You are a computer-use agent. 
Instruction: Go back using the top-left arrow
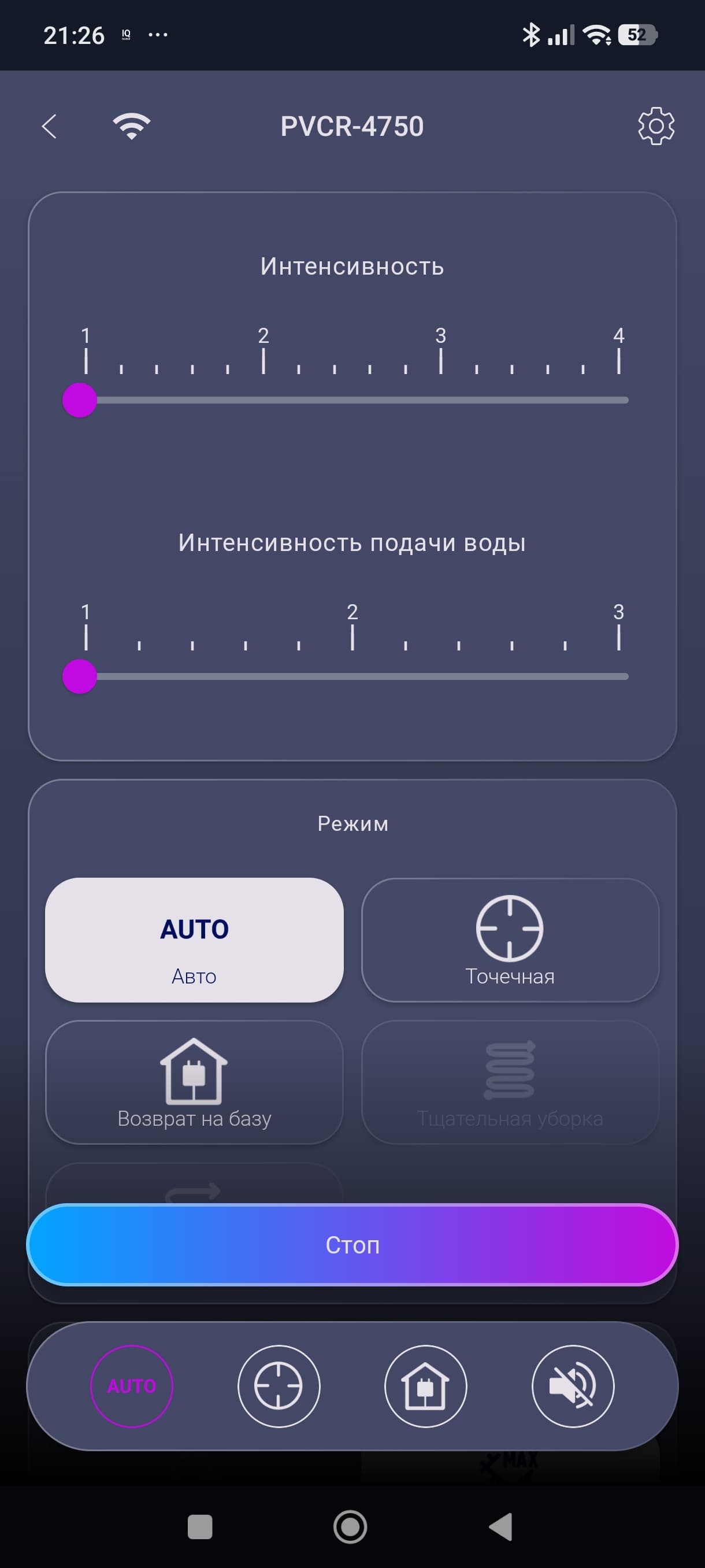[49, 127]
